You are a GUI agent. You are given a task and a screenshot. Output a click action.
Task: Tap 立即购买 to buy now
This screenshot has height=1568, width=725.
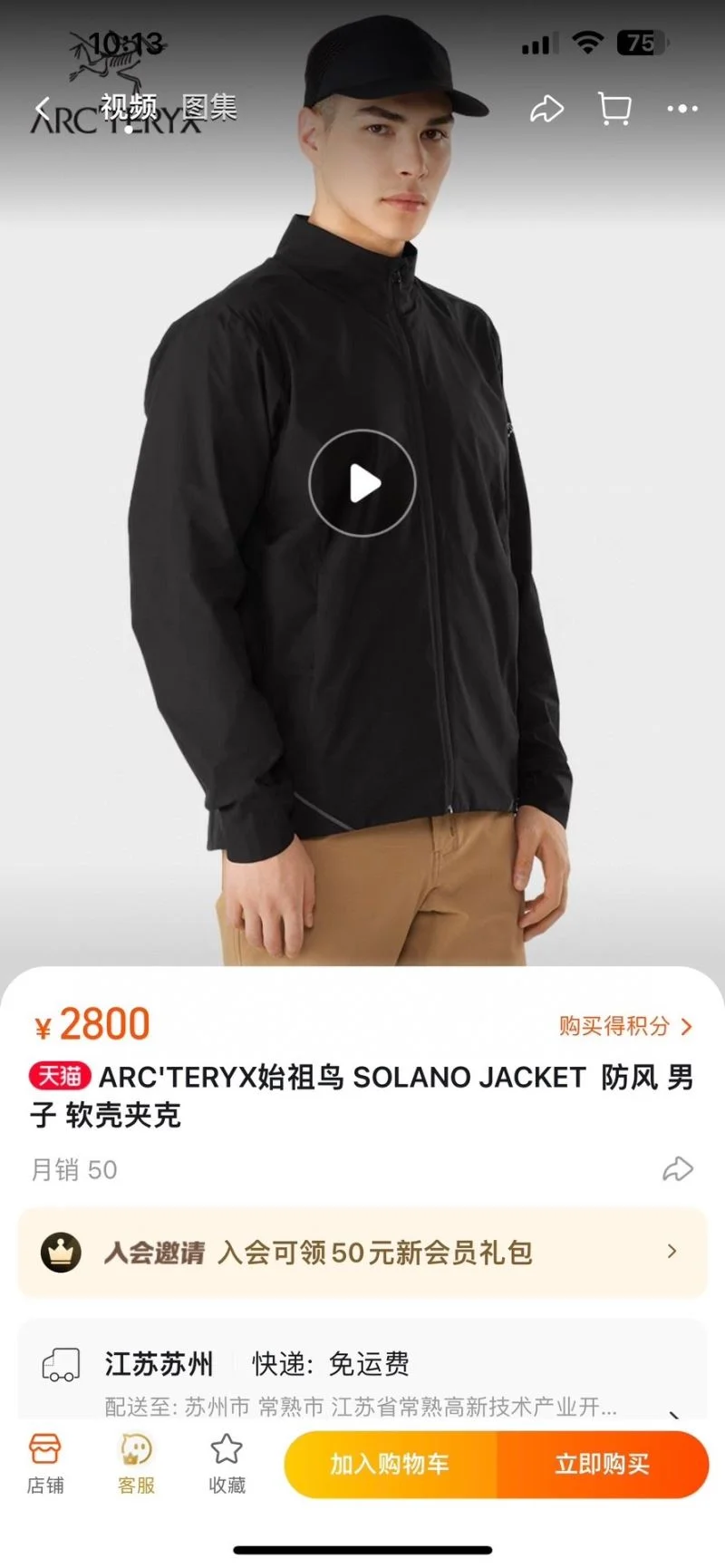click(603, 1464)
